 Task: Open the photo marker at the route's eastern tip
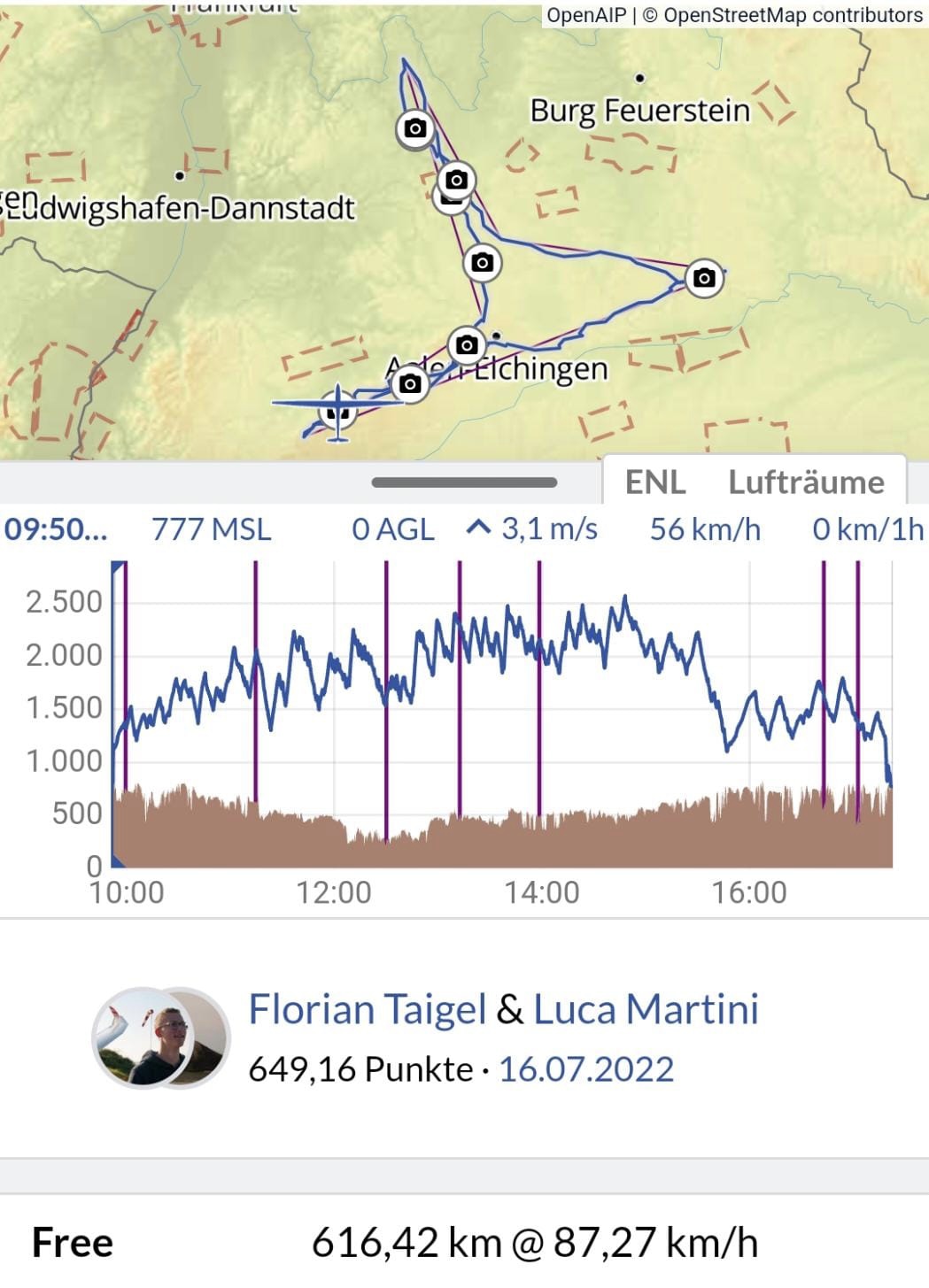pos(704,278)
